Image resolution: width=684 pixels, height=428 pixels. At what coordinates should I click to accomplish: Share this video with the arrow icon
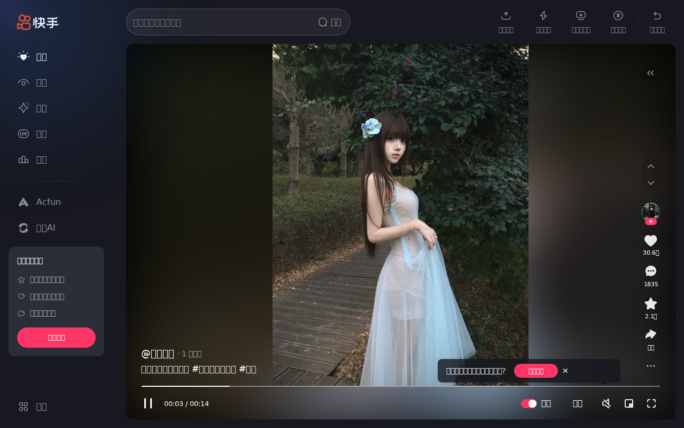pyautogui.click(x=651, y=334)
